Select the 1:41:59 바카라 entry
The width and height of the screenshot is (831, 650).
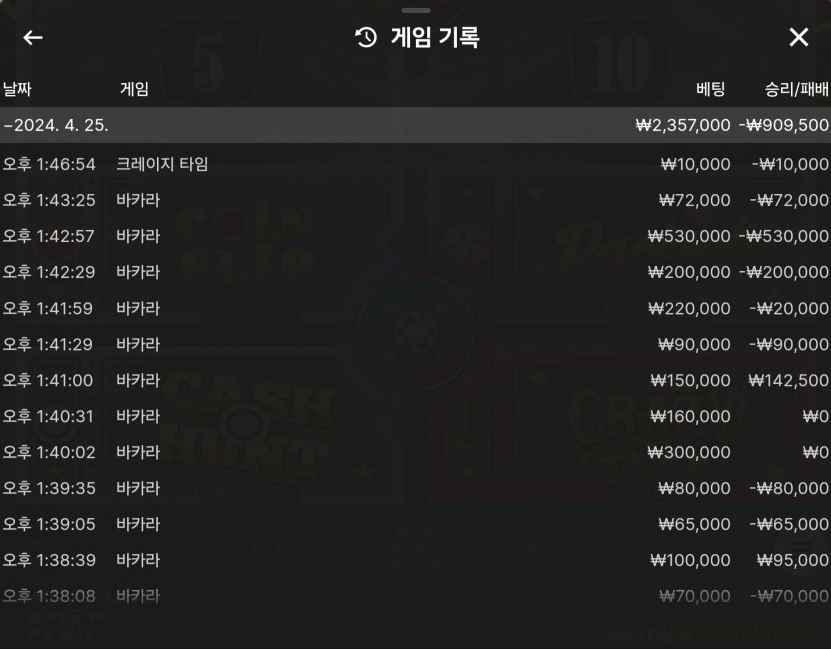tap(415, 308)
